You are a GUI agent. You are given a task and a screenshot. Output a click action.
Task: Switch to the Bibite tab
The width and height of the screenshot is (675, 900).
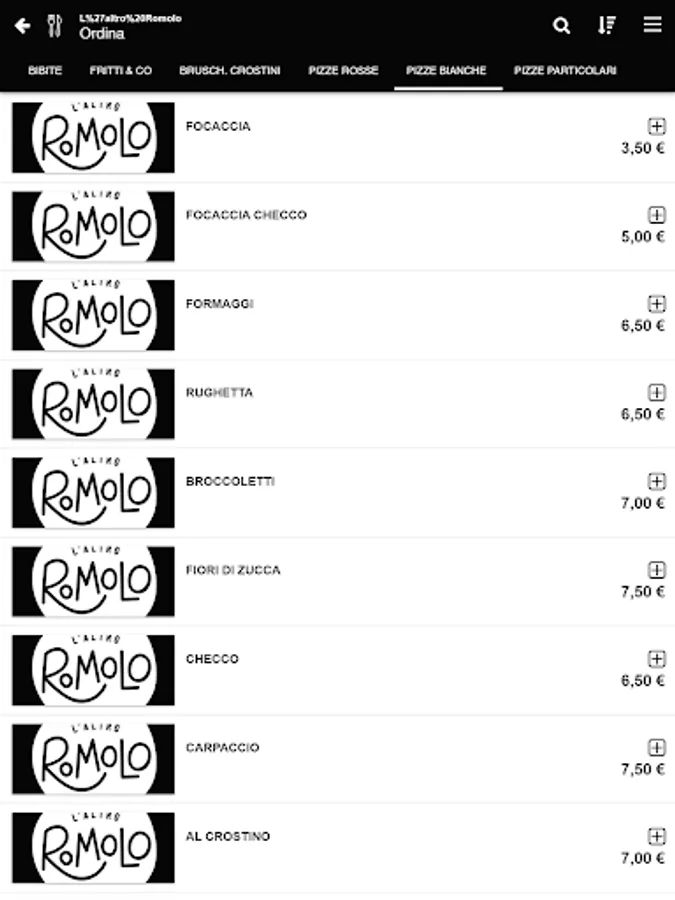tap(45, 71)
